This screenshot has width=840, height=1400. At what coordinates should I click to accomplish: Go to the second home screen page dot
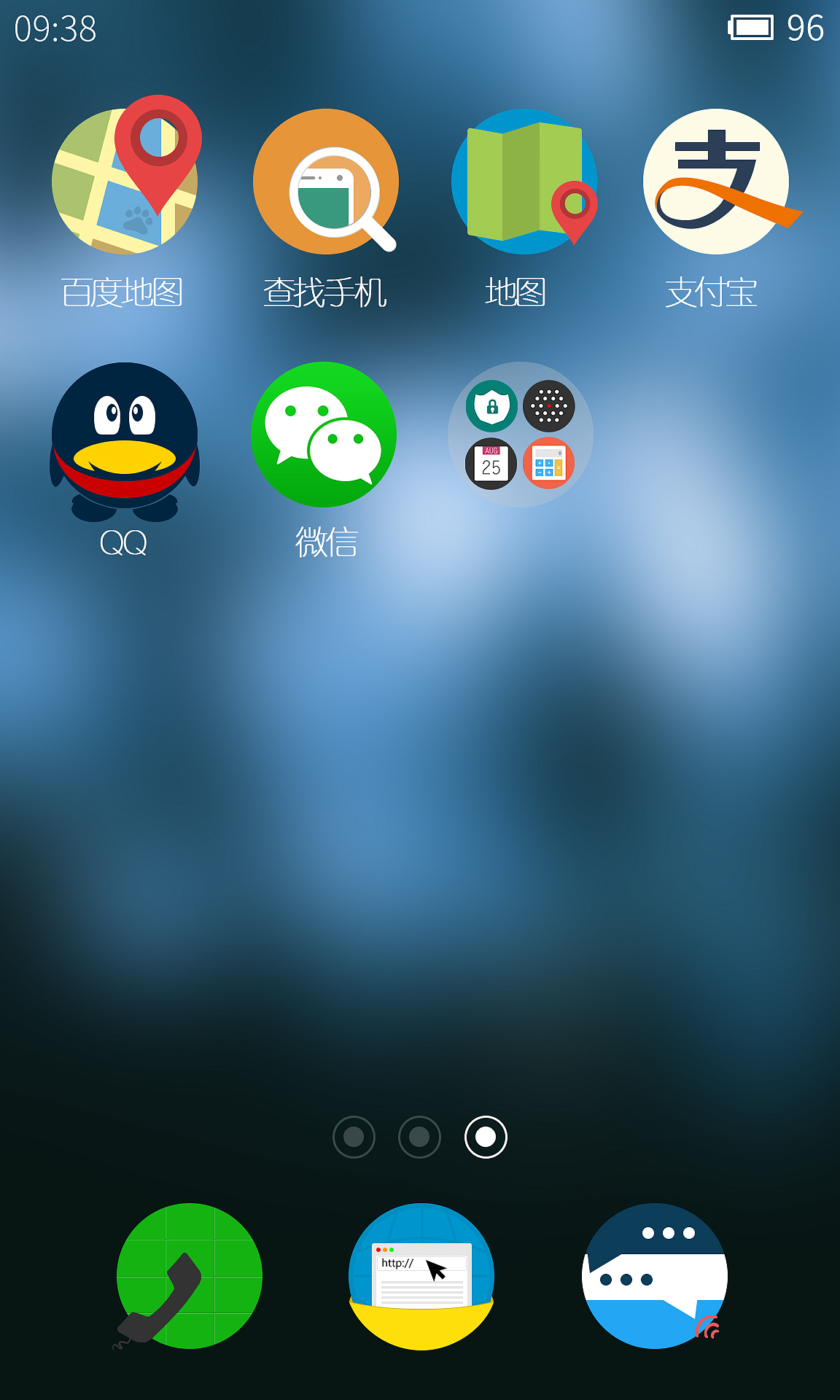419,1137
